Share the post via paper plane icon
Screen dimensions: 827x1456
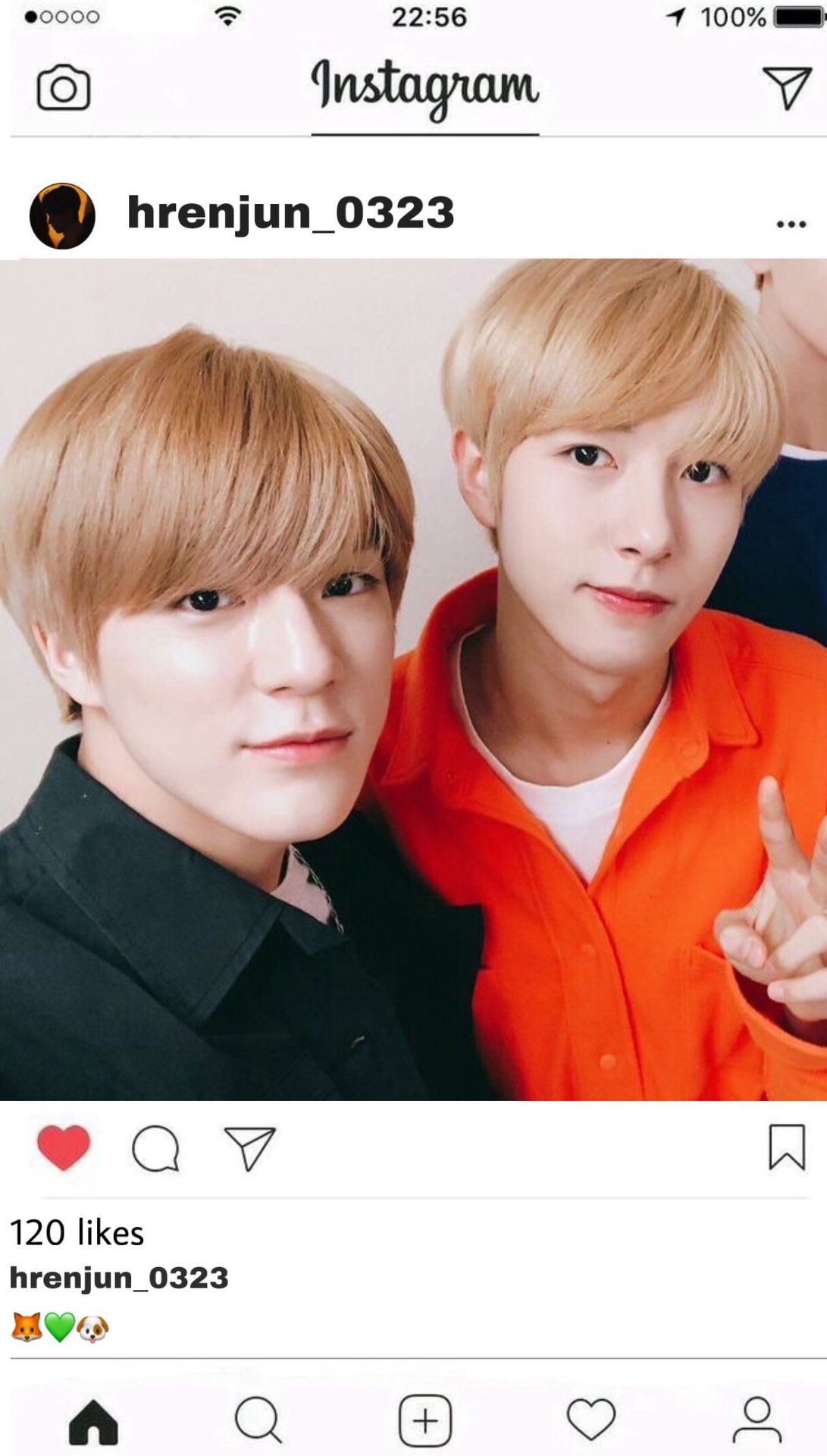tap(249, 1148)
